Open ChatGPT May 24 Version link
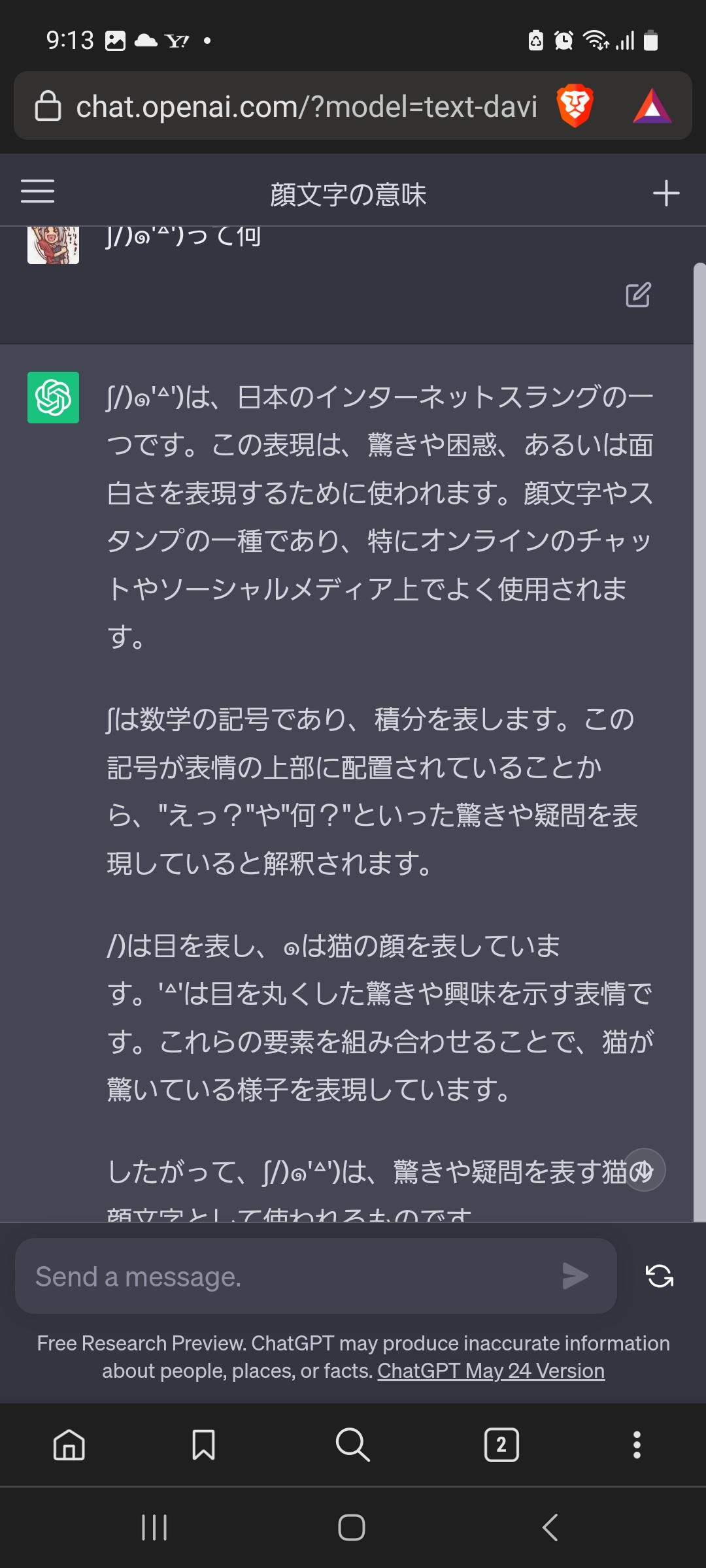The height and width of the screenshot is (1568, 706). pos(491,1371)
